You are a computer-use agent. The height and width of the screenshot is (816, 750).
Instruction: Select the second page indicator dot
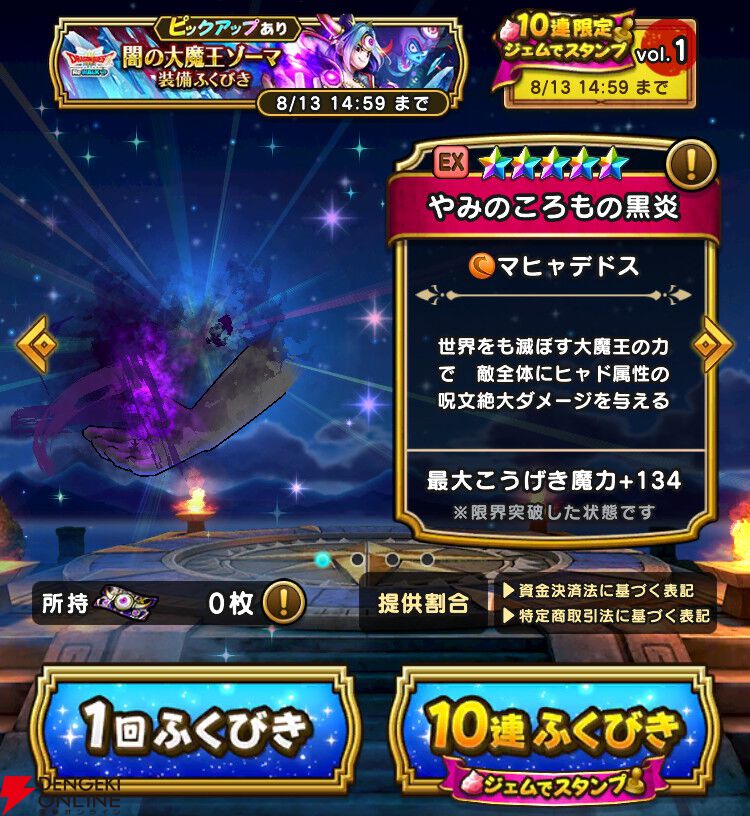357,559
